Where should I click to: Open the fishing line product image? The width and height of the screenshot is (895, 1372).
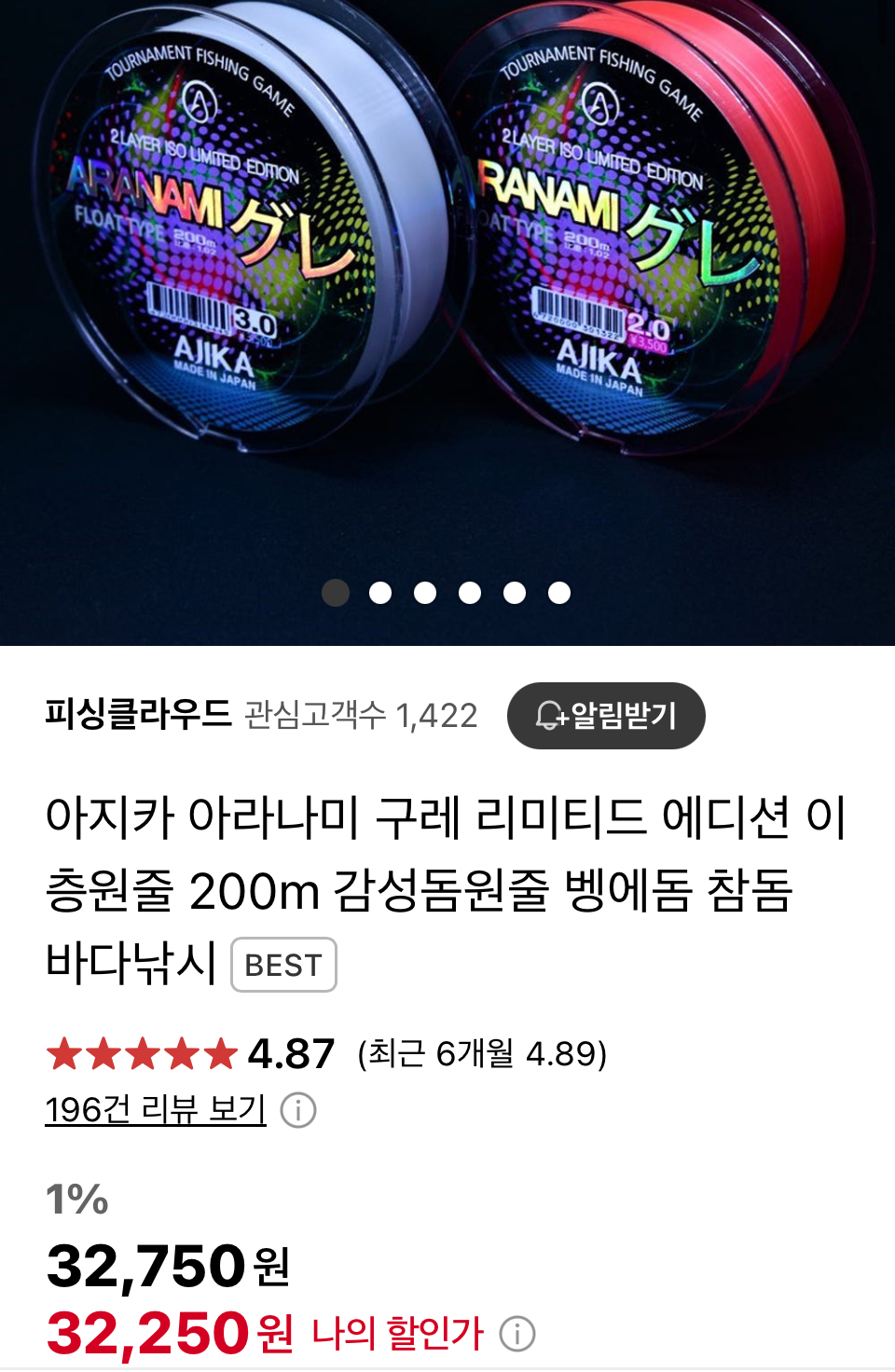[x=447, y=280]
